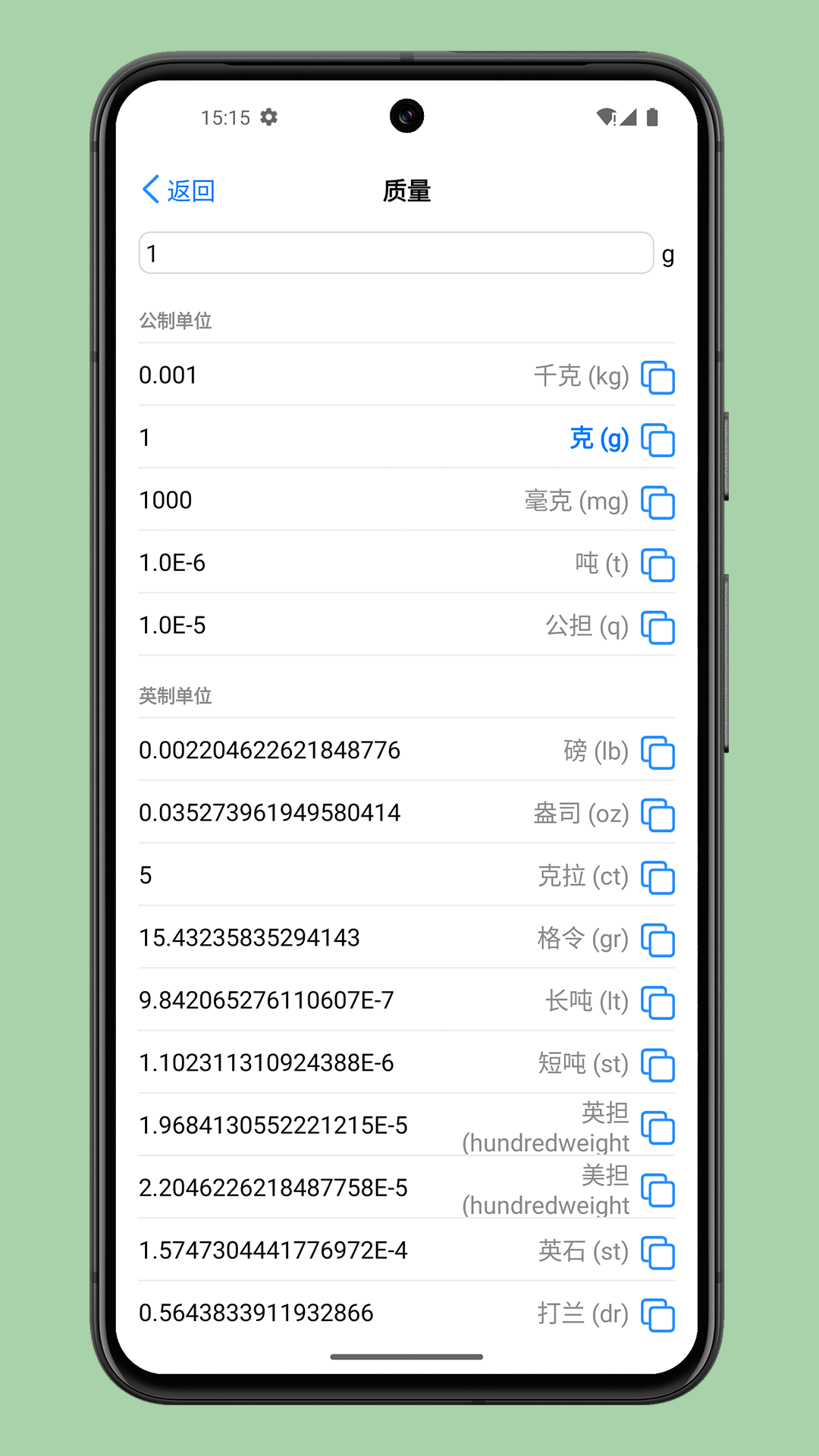Copy the 短吨 (st) value

[x=657, y=1065]
